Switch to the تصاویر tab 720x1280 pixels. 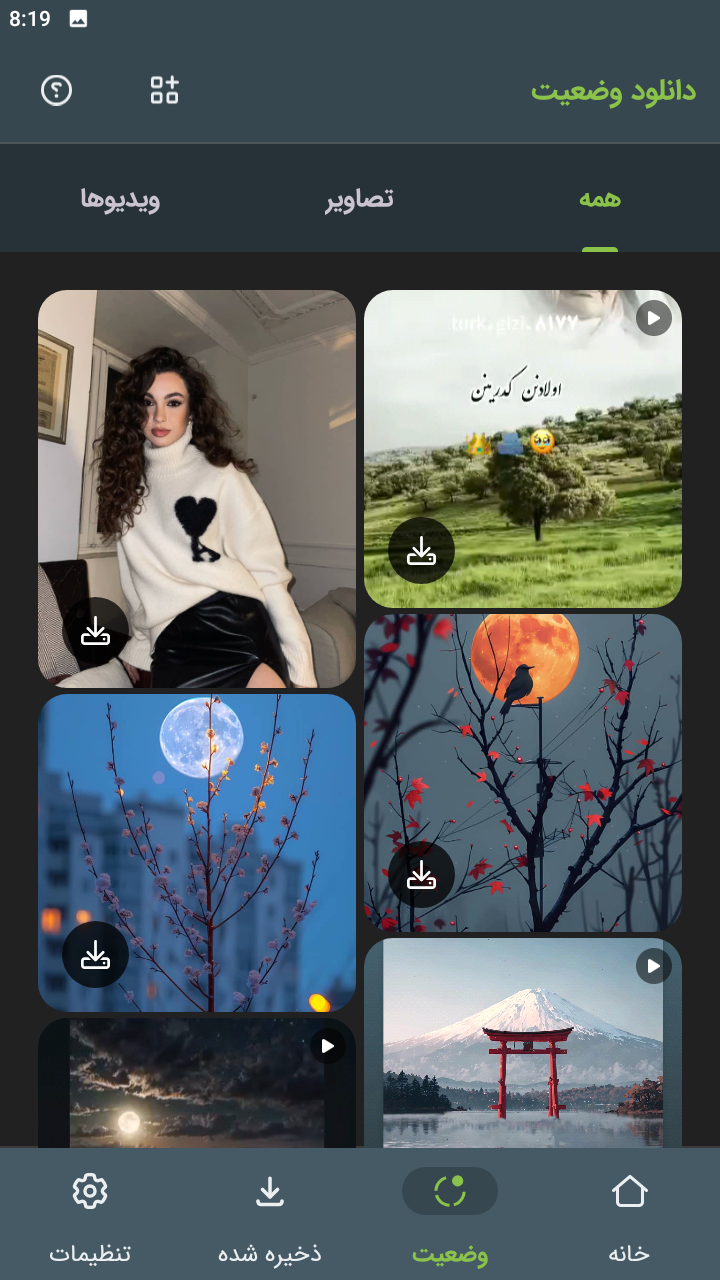pyautogui.click(x=359, y=199)
